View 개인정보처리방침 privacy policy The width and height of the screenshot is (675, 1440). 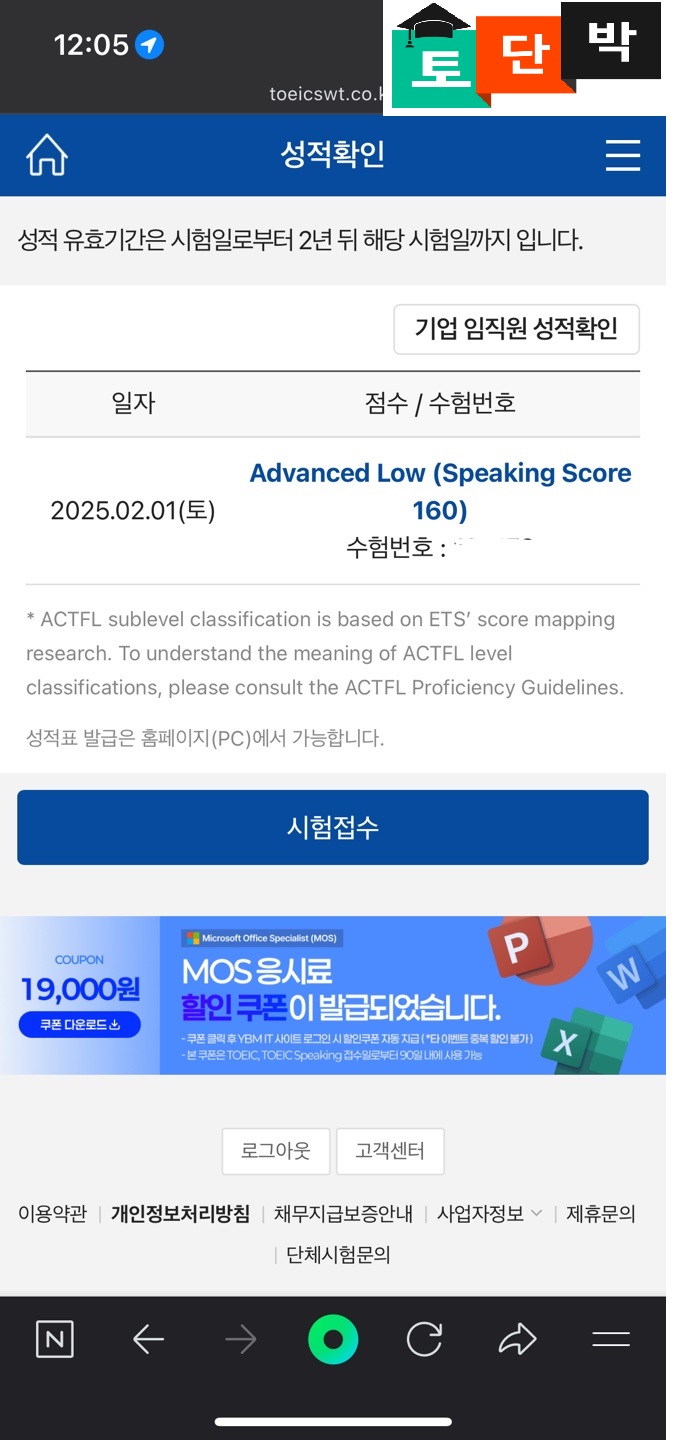coord(180,1214)
